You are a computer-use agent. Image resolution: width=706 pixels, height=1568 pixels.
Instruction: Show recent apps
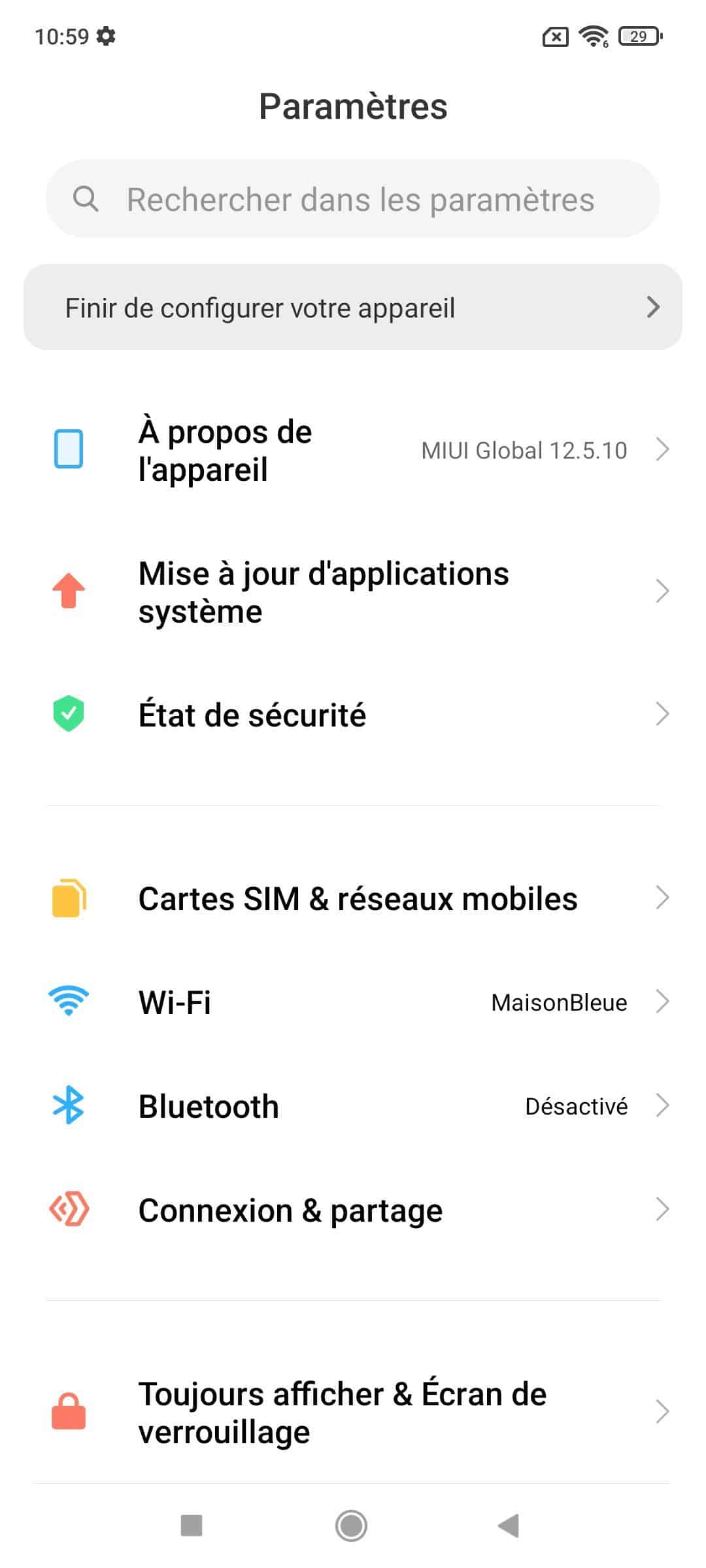coord(192,1526)
